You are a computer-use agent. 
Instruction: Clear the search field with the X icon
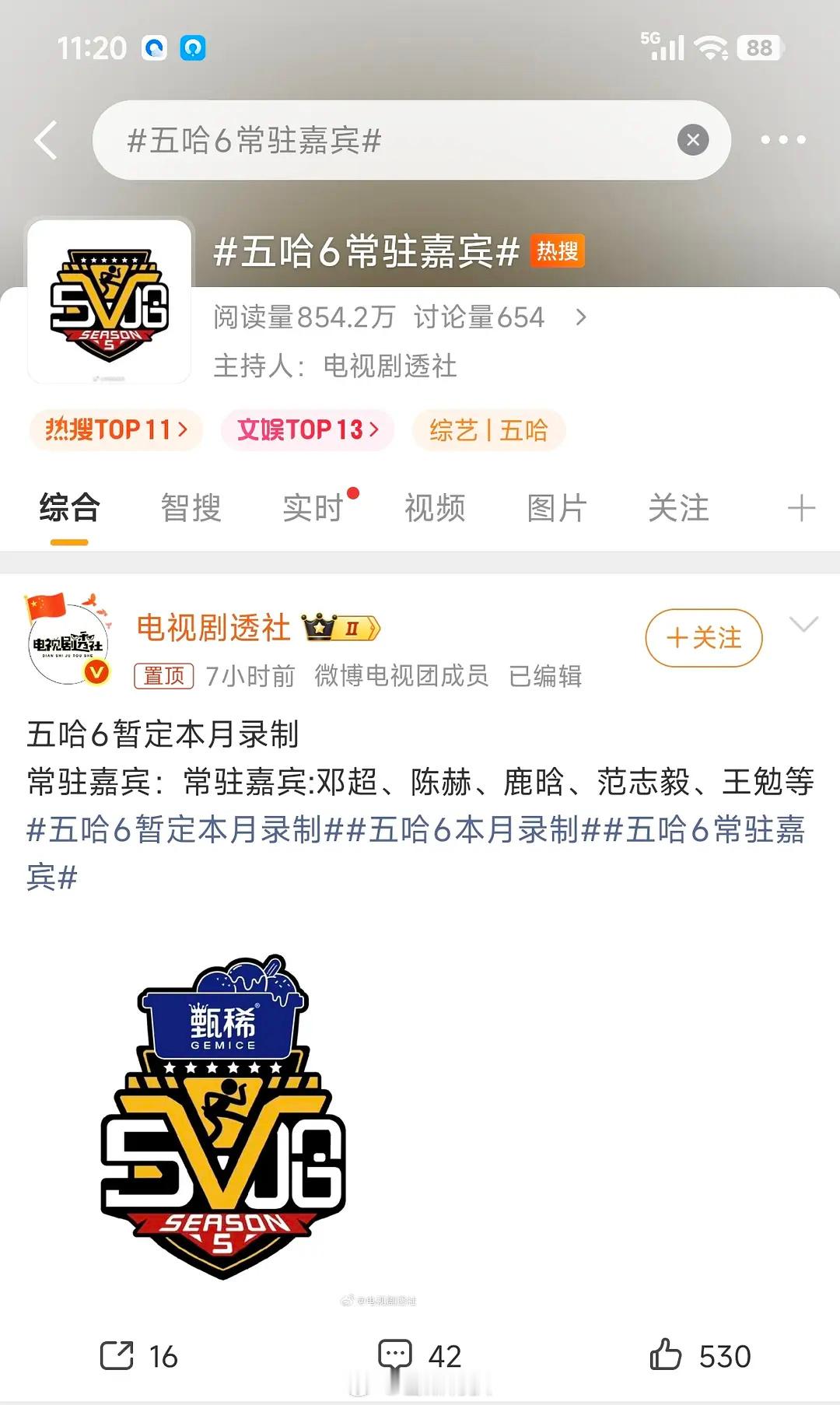click(x=691, y=139)
